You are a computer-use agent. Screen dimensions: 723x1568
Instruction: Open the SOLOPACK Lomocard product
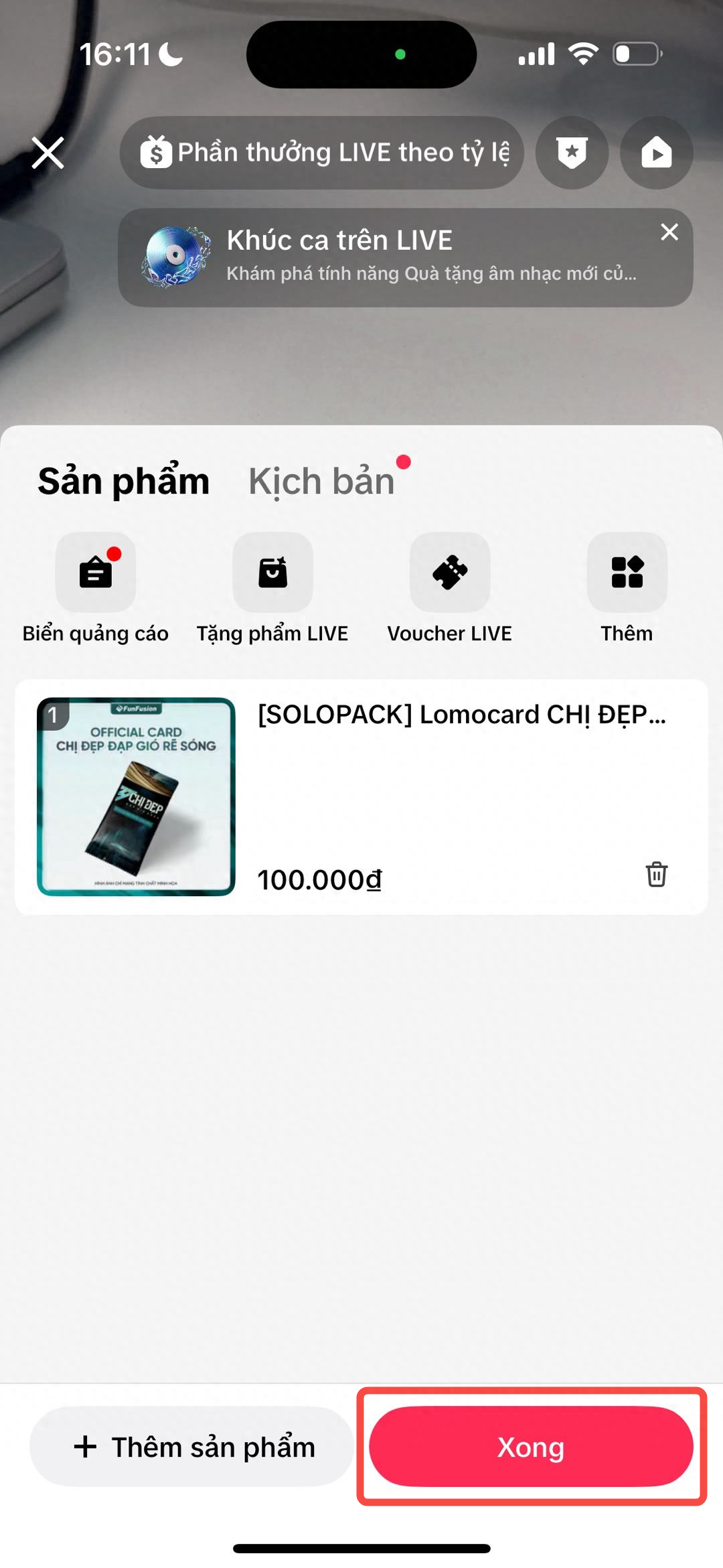click(361, 797)
